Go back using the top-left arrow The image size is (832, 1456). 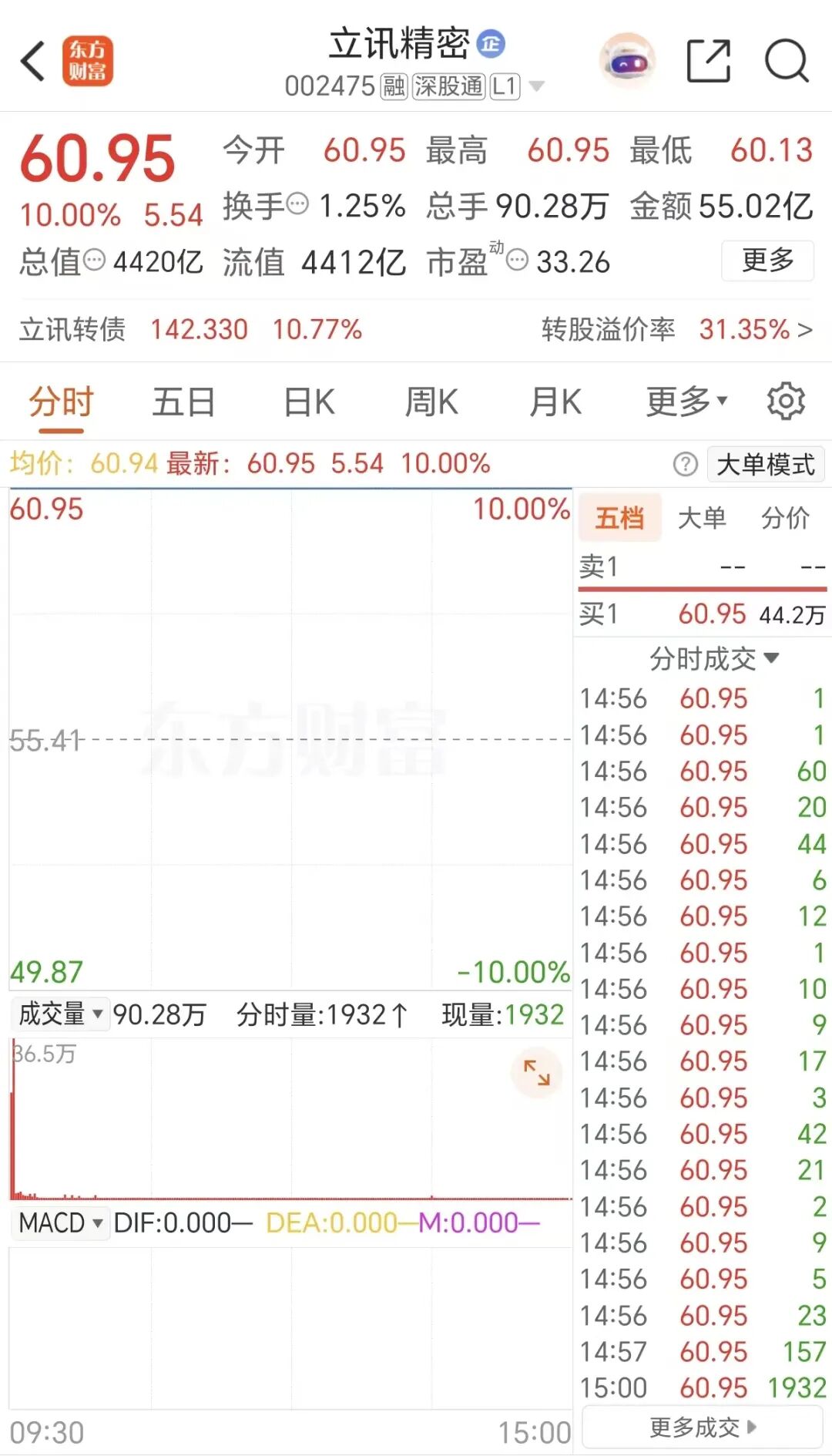(33, 61)
